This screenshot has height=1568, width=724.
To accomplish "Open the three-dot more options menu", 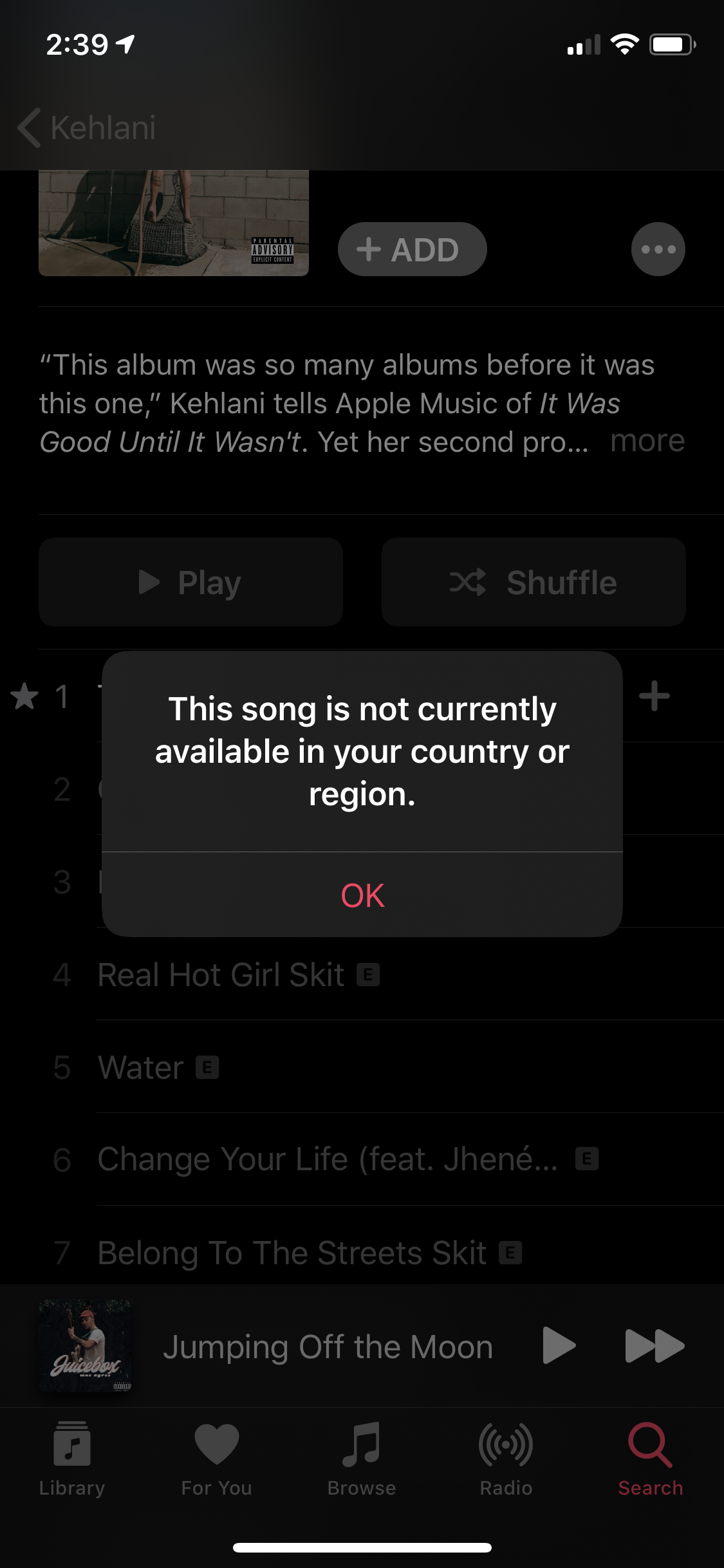I will [x=658, y=250].
